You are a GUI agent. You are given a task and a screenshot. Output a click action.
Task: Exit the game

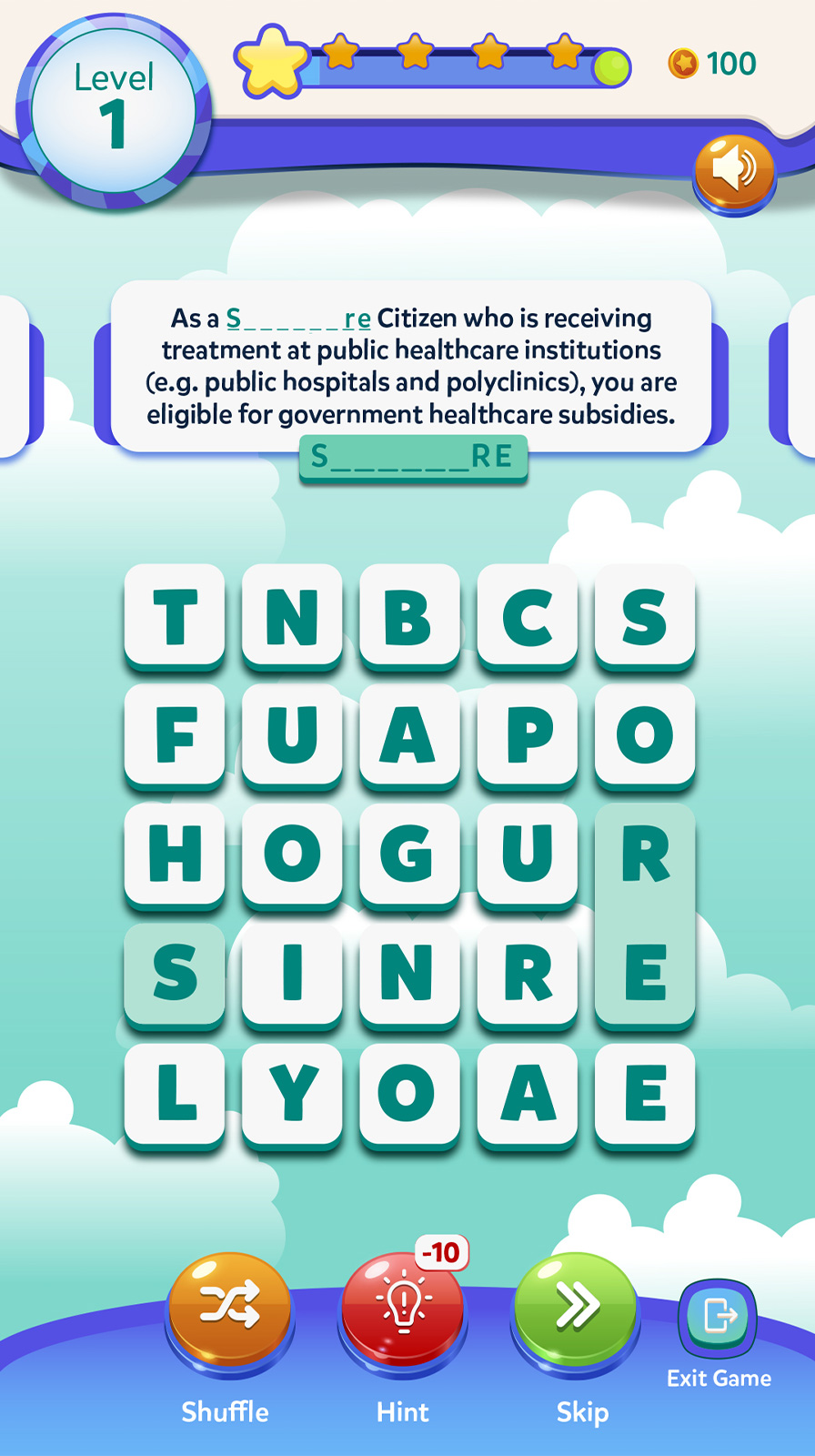pyautogui.click(x=718, y=1317)
